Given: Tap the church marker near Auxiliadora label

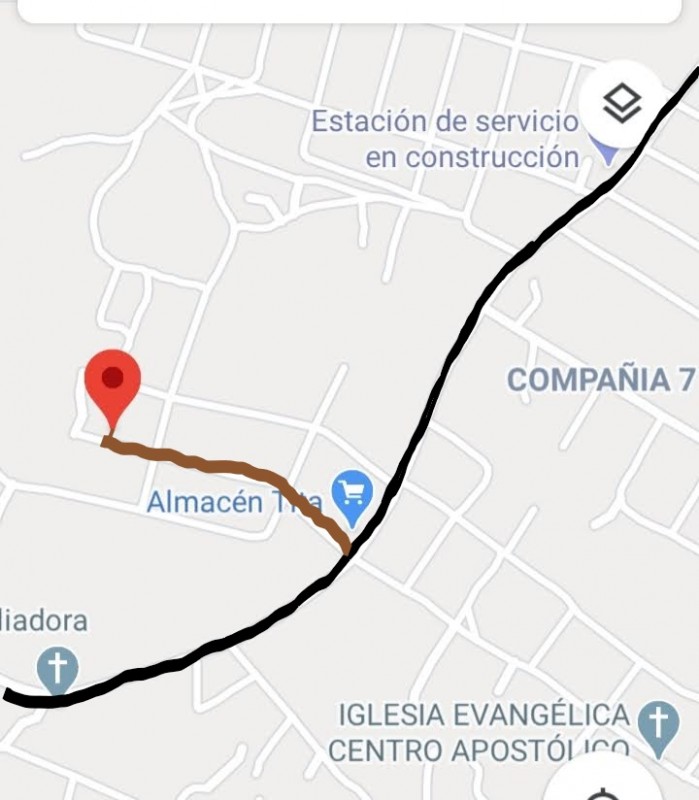Looking at the screenshot, I should click(58, 669).
